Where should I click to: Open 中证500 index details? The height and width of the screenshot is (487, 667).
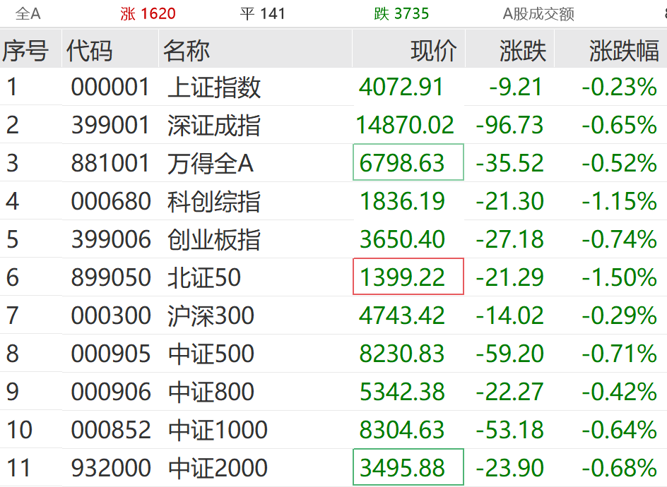(210, 354)
